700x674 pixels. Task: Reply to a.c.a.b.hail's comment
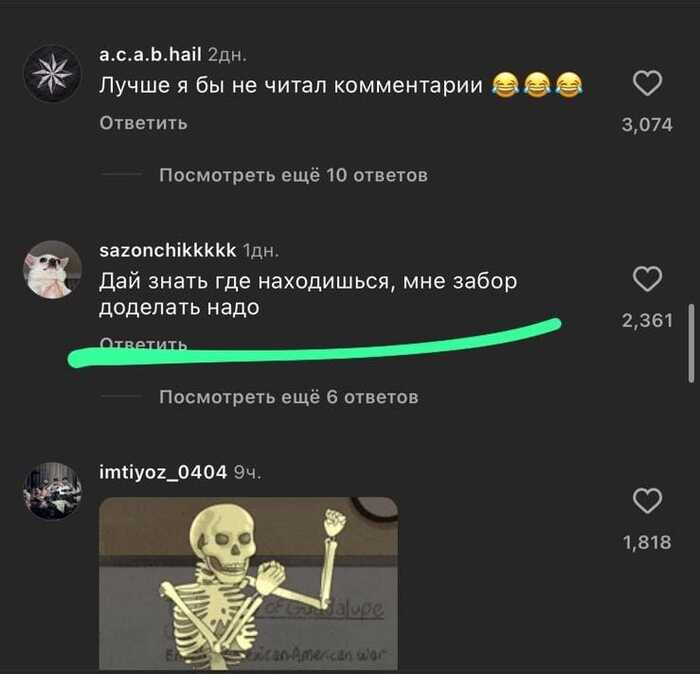point(143,123)
